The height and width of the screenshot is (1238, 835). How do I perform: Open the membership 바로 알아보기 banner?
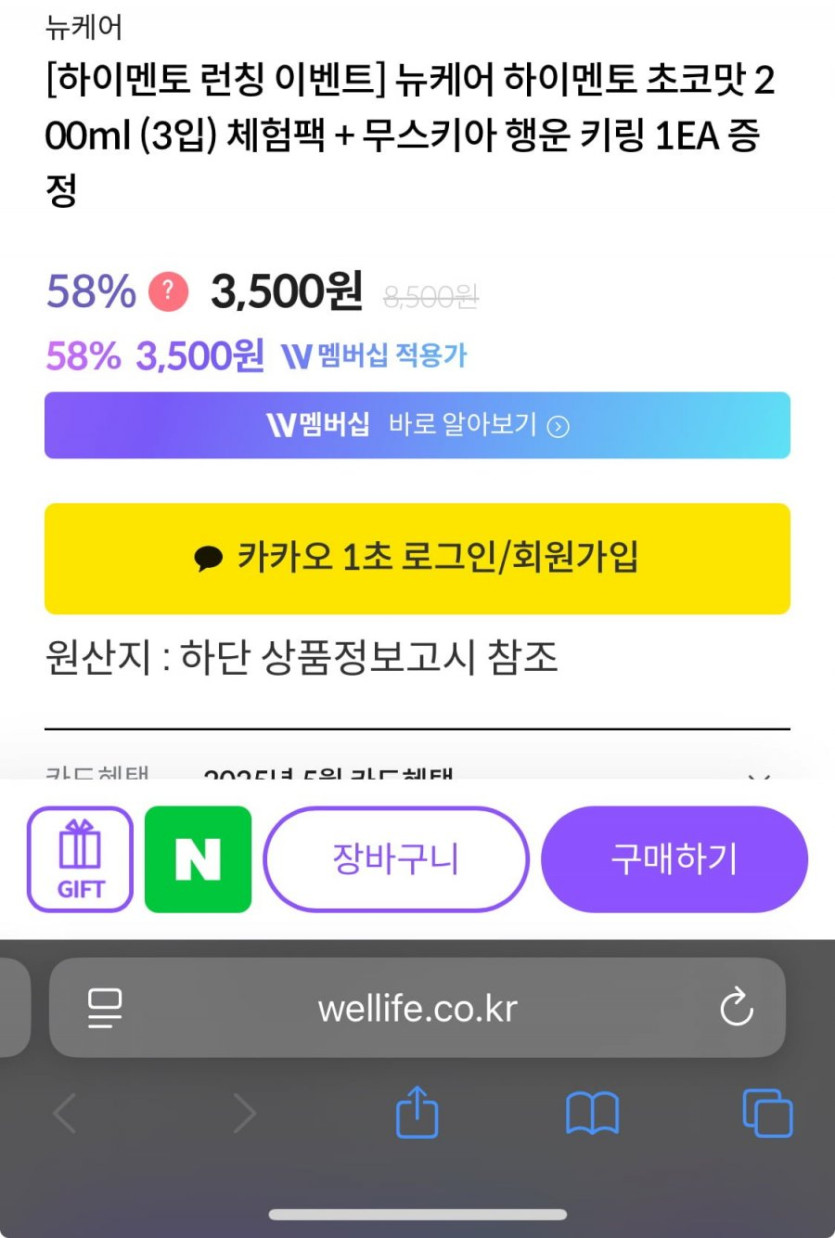417,425
